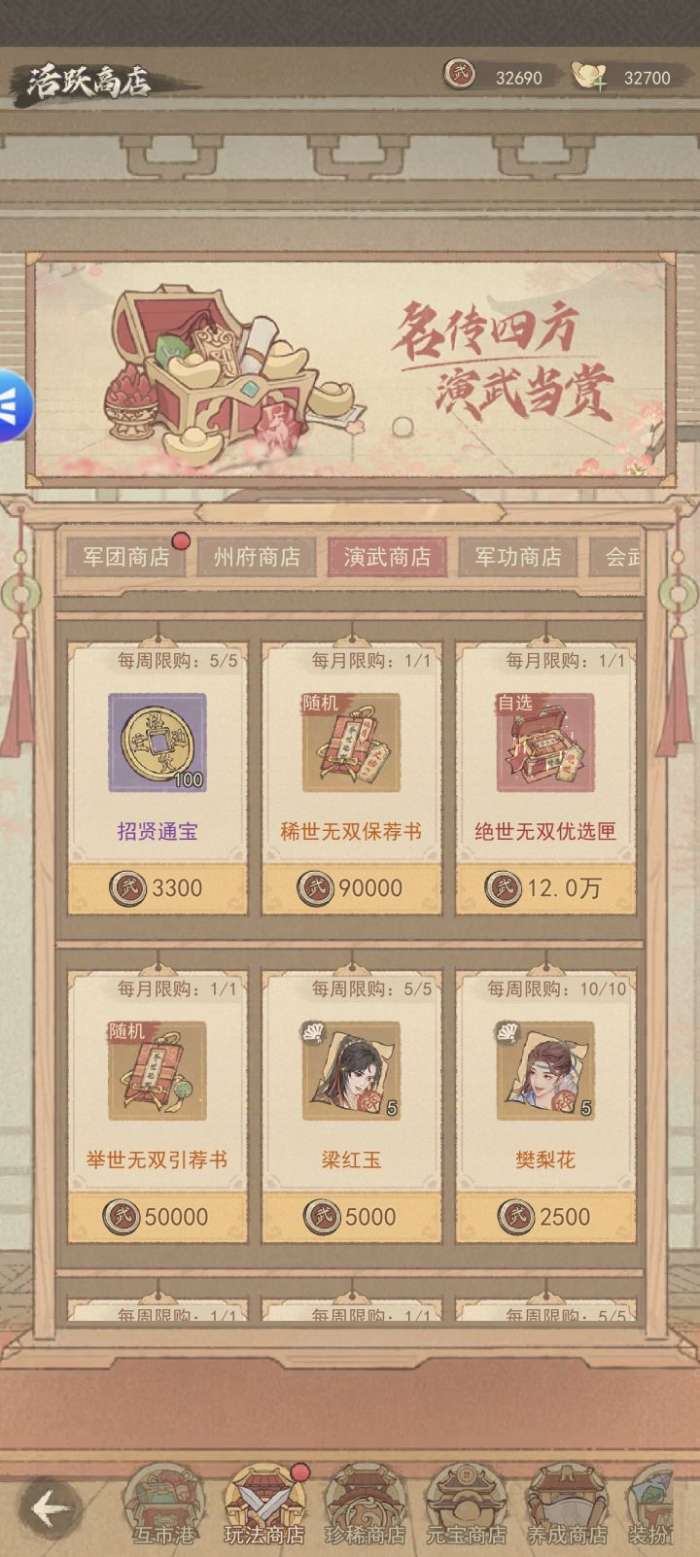
Task: Switch to 珍稀商店 in bottom navigation
Action: click(x=365, y=1510)
